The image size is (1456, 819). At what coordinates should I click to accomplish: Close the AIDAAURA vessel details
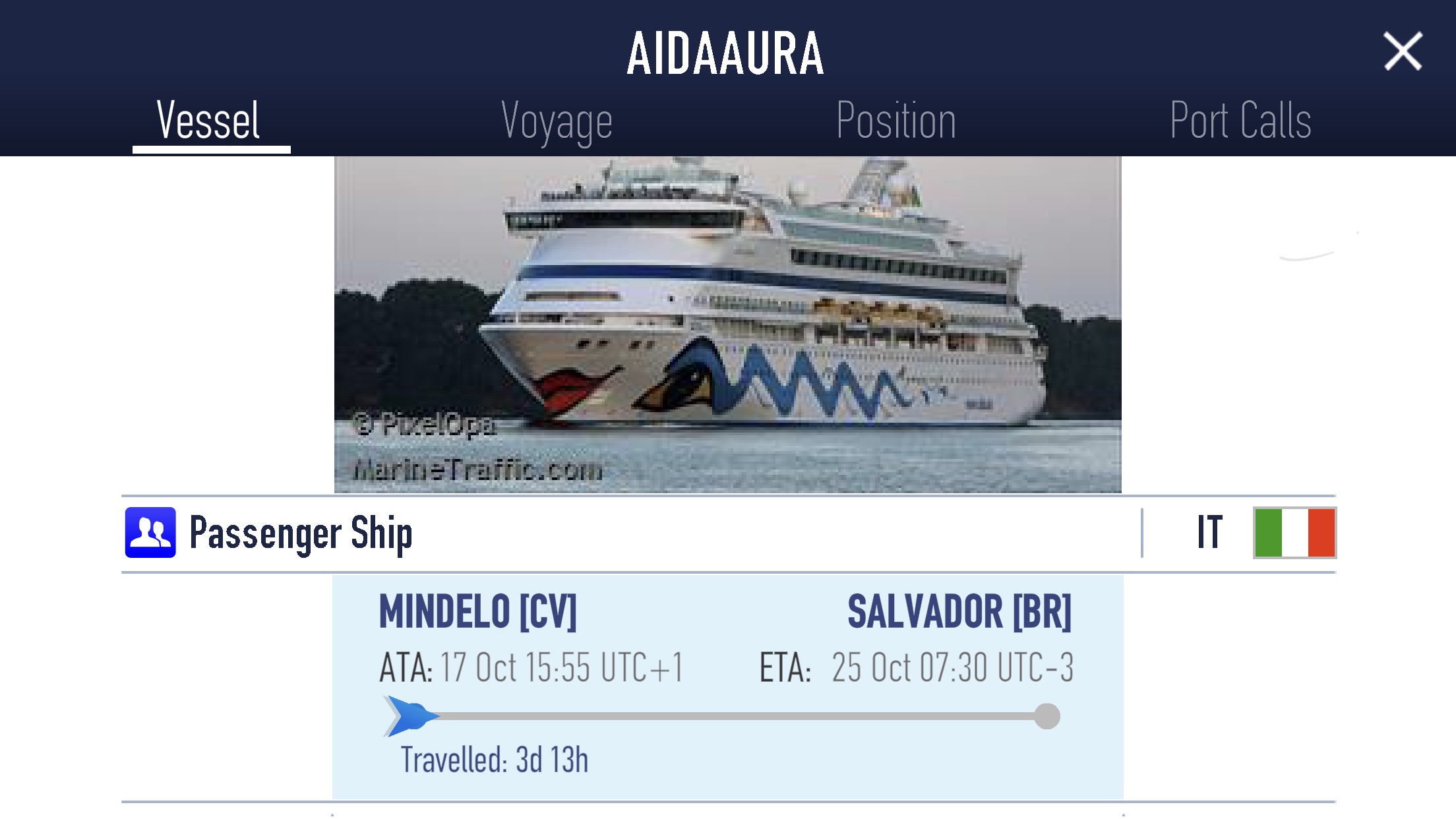point(1402,51)
